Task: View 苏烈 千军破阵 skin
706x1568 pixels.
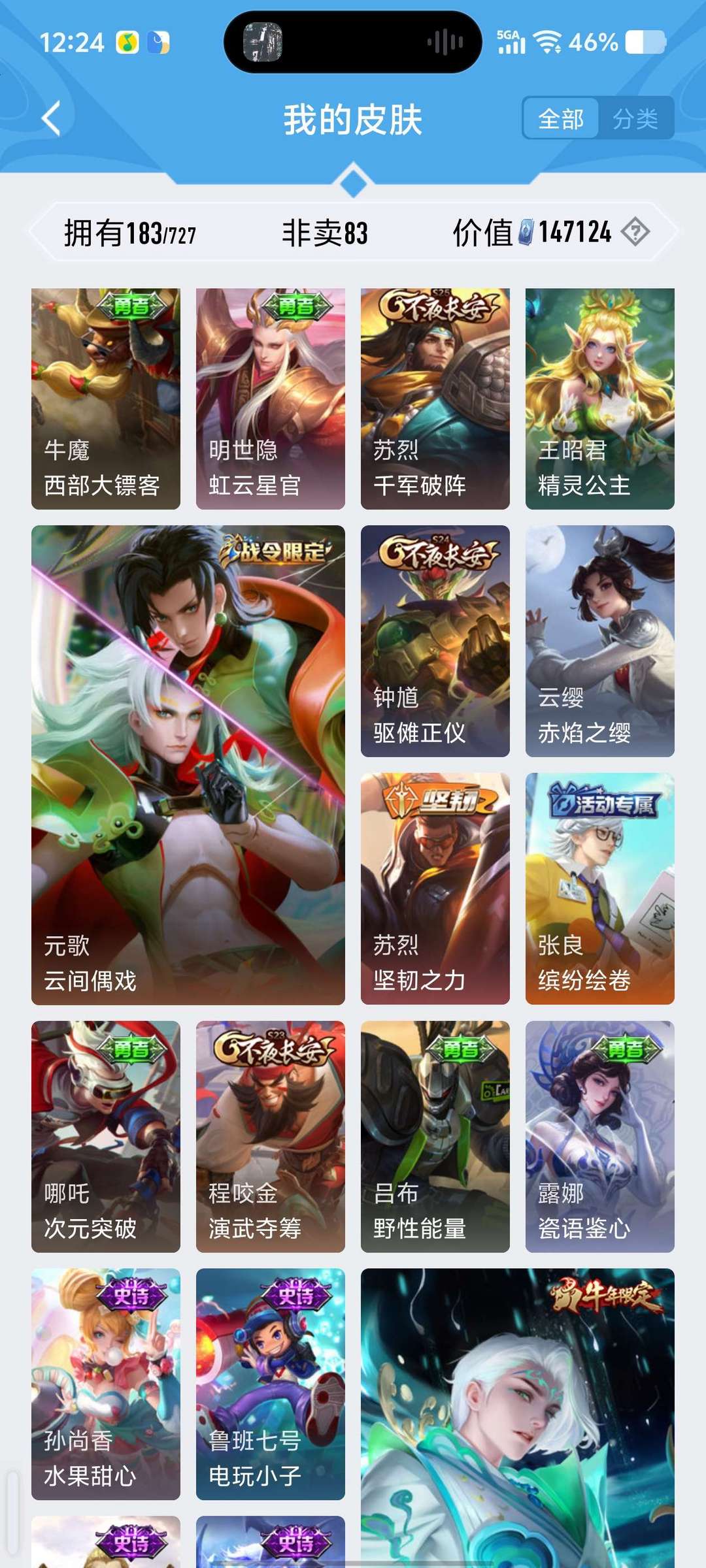Action: click(x=435, y=399)
